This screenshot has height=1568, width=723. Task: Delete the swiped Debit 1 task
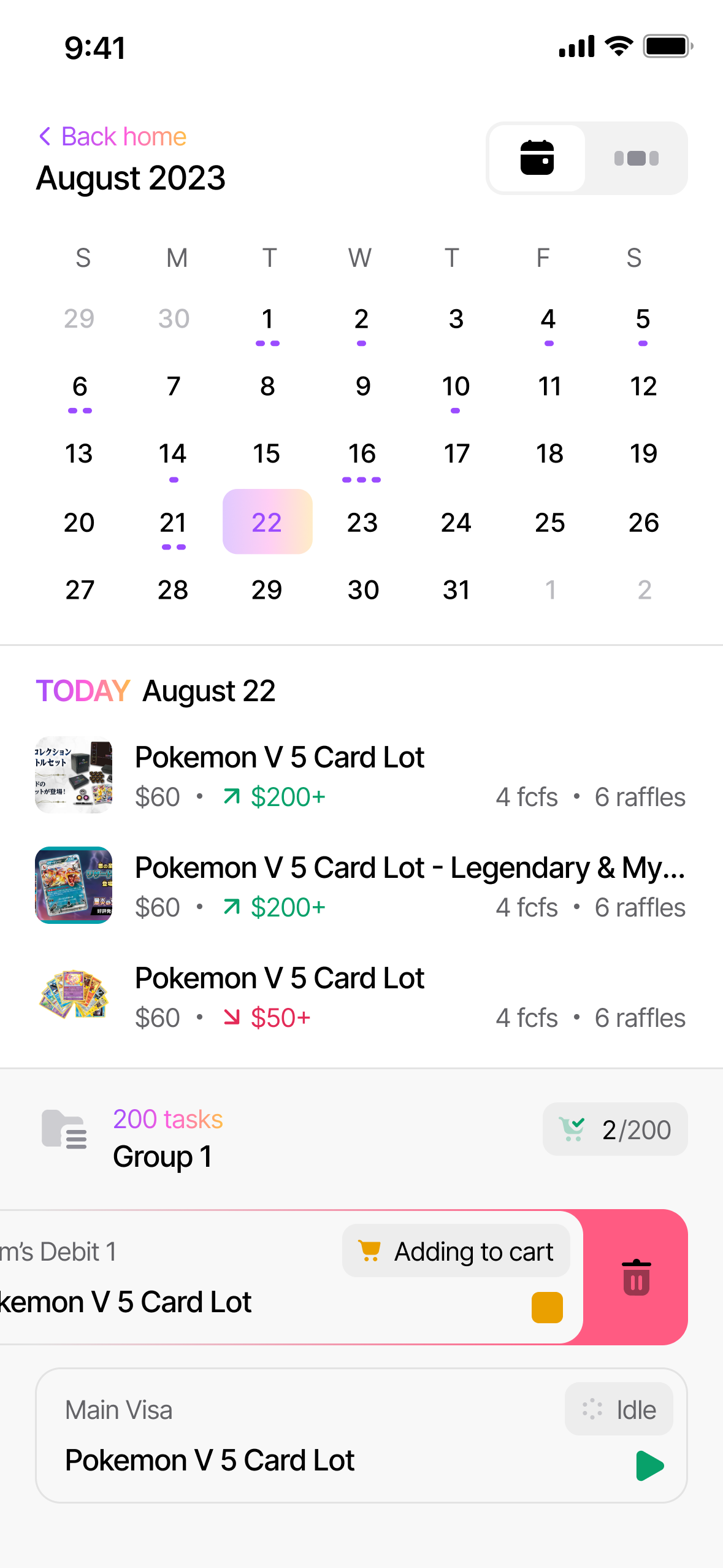point(636,1278)
